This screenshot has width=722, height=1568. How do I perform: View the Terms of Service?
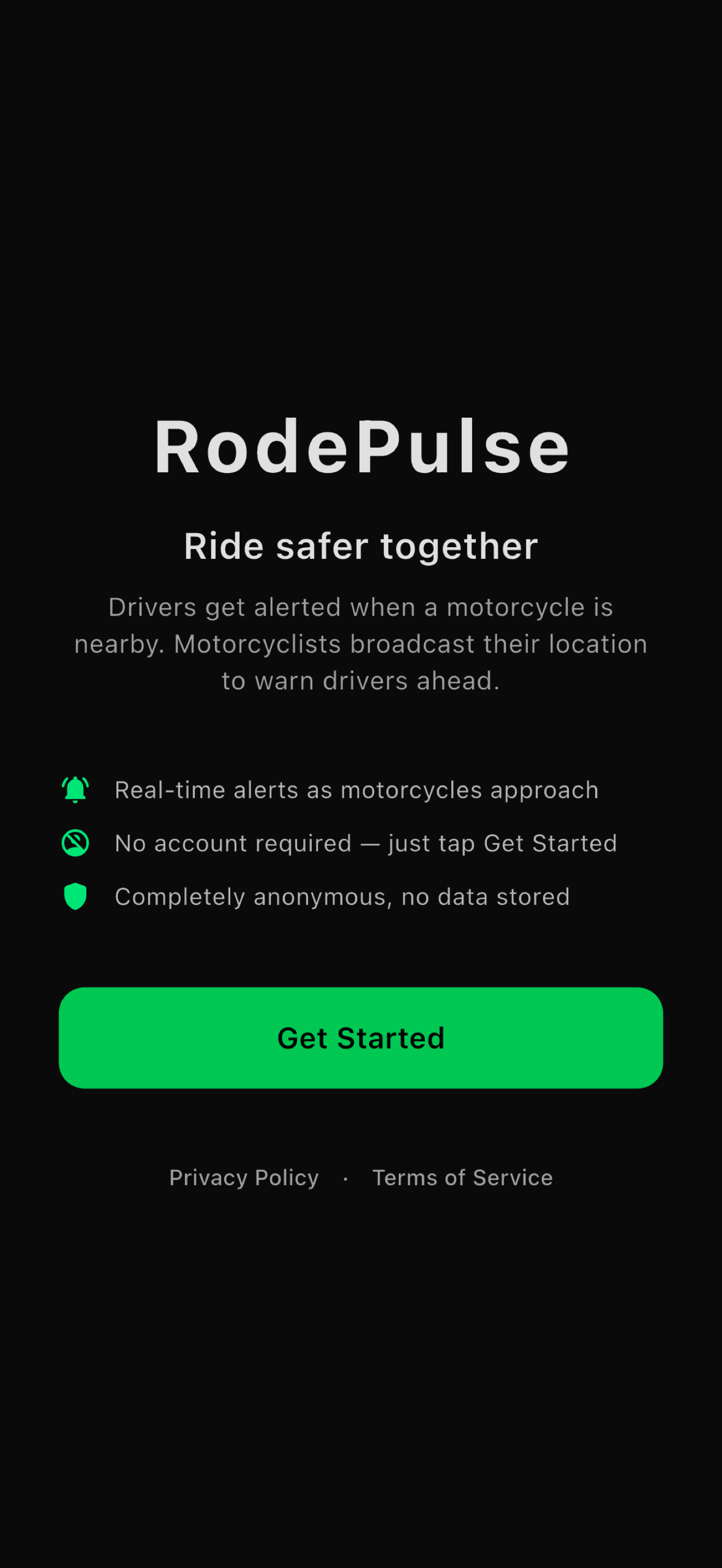[462, 1178]
